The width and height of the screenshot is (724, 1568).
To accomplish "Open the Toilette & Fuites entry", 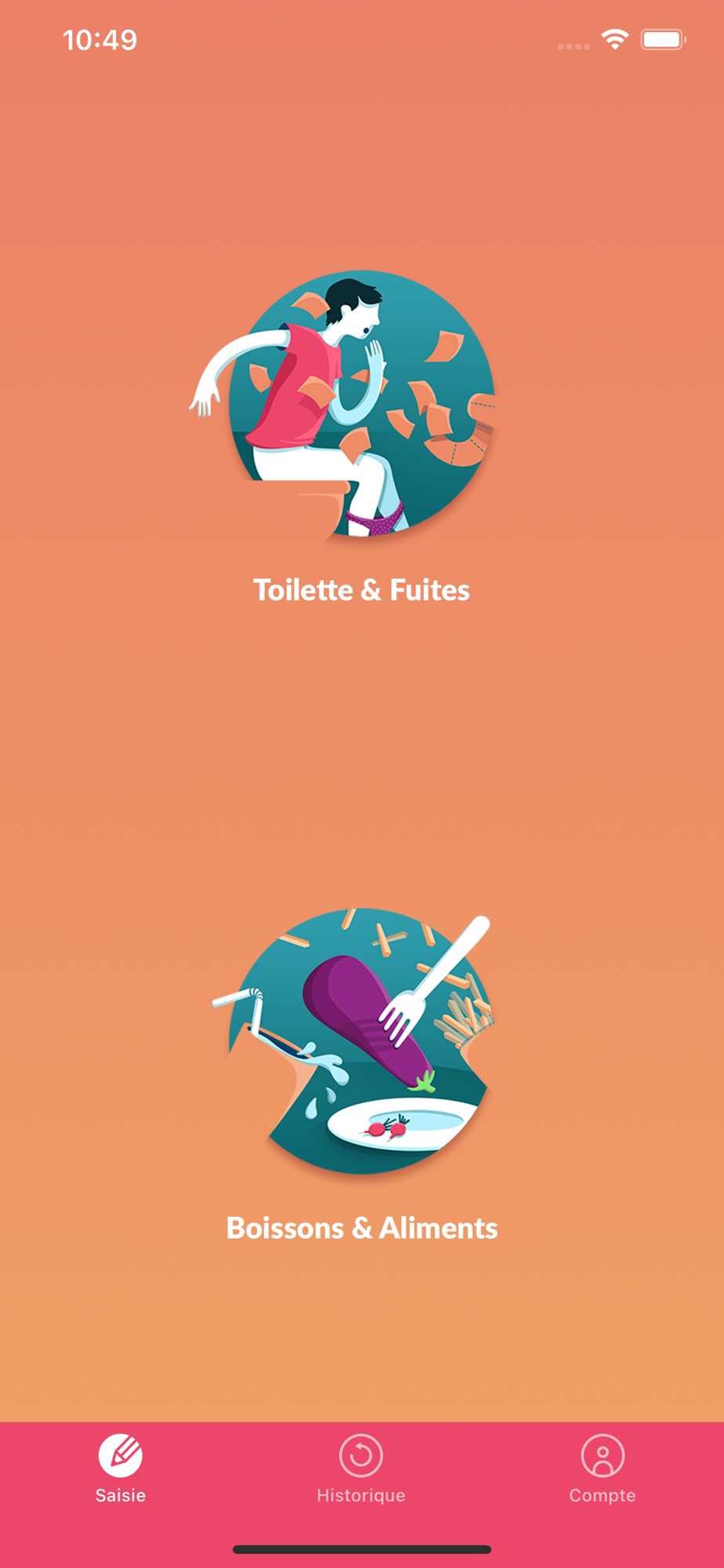I will click(x=361, y=437).
